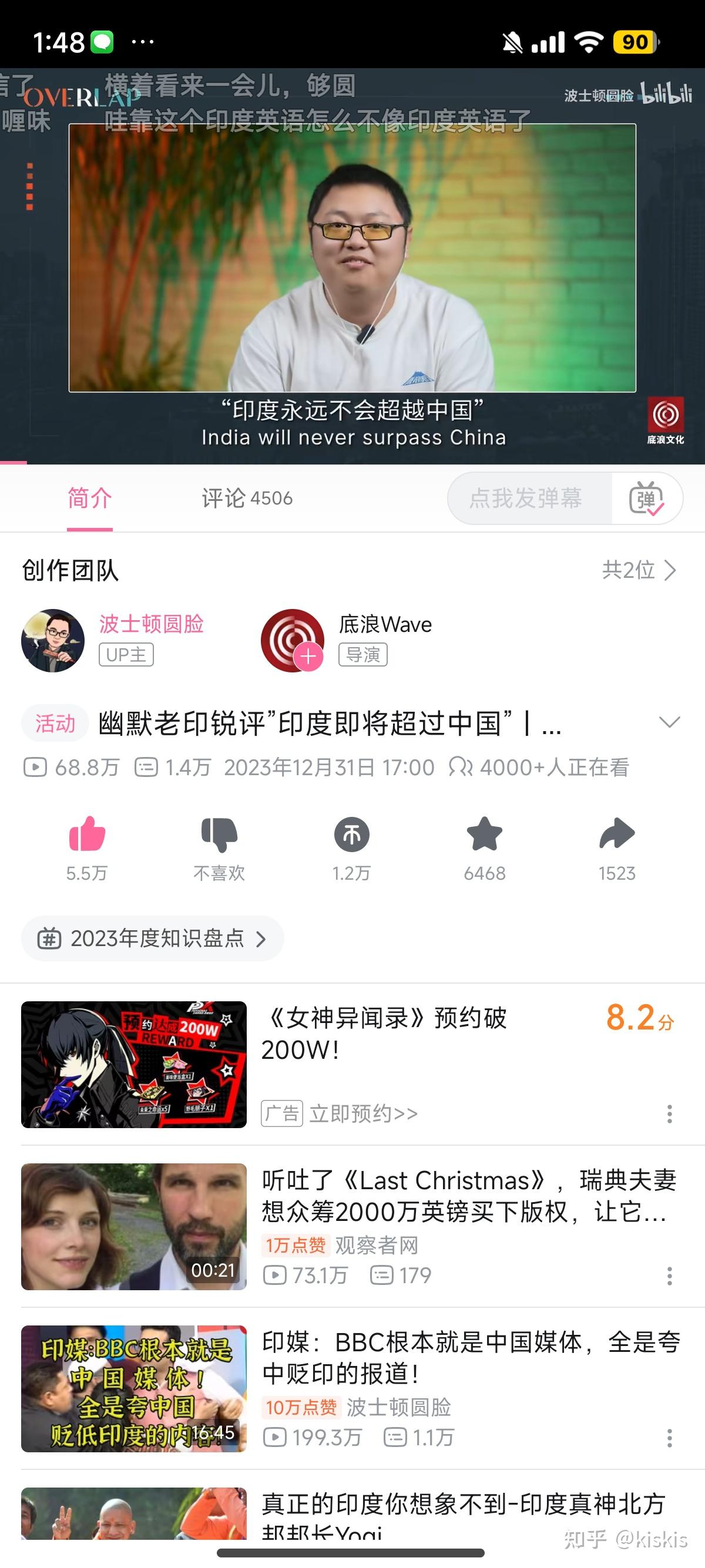Open more options for Last Christmas video

669,1275
